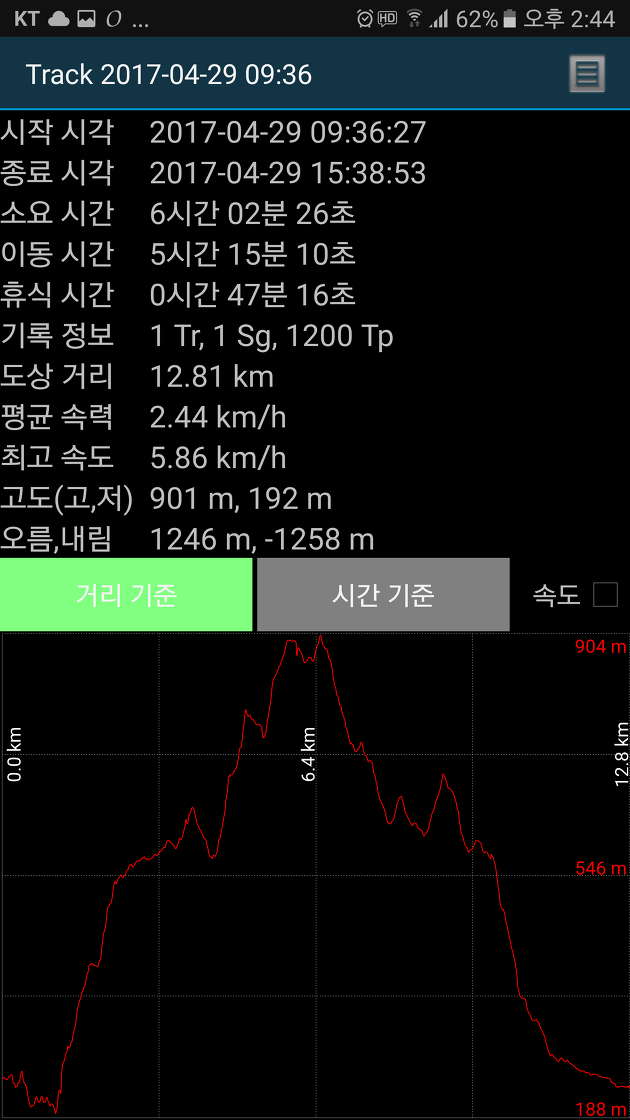This screenshot has height=1120, width=630.
Task: Switch to the 시간 기준 time-based graph
Action: pyautogui.click(x=383, y=595)
